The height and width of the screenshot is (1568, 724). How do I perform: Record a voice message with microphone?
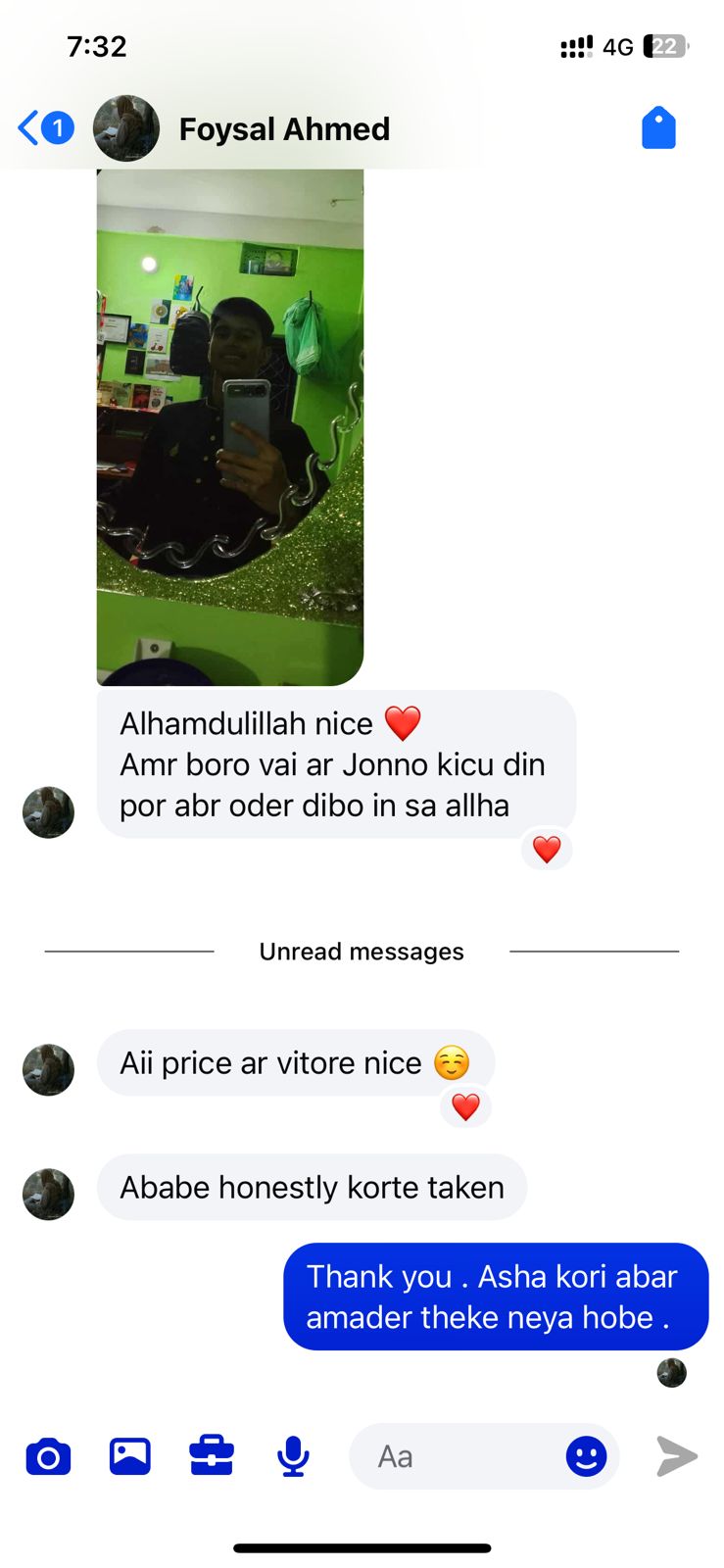[x=293, y=1457]
